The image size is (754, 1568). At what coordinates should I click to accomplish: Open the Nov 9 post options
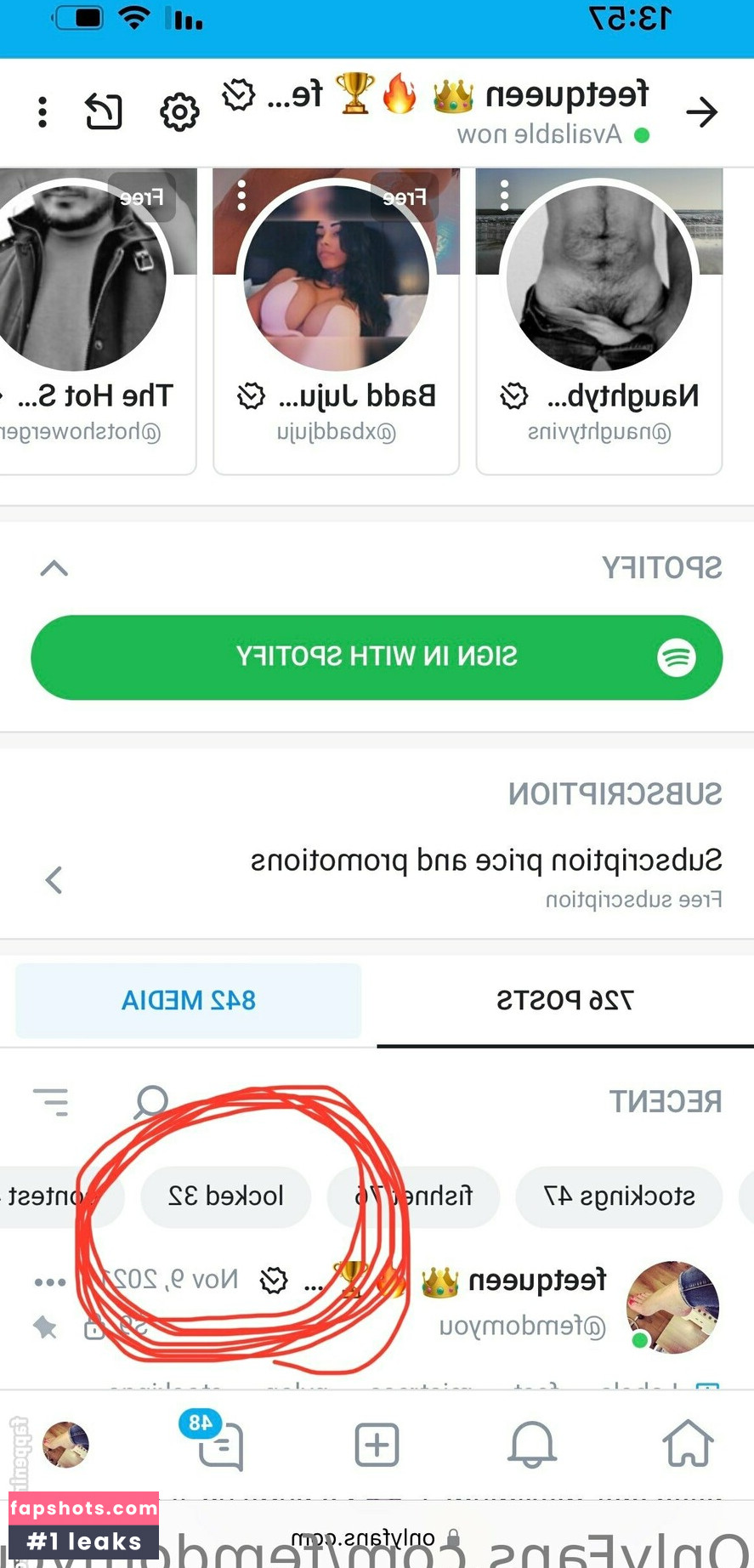click(x=50, y=1282)
